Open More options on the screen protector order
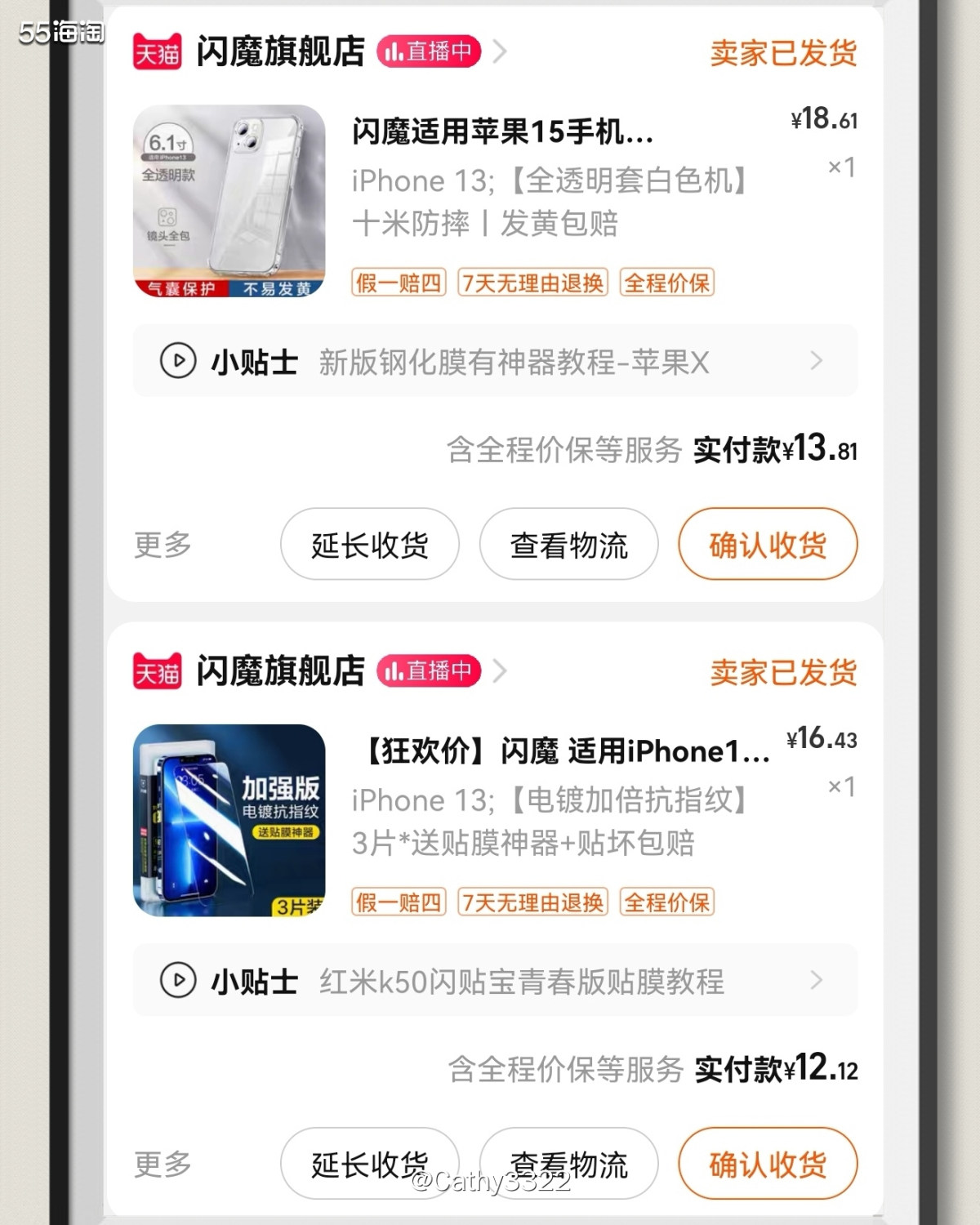Image resolution: width=980 pixels, height=1225 pixels. pos(163,1163)
